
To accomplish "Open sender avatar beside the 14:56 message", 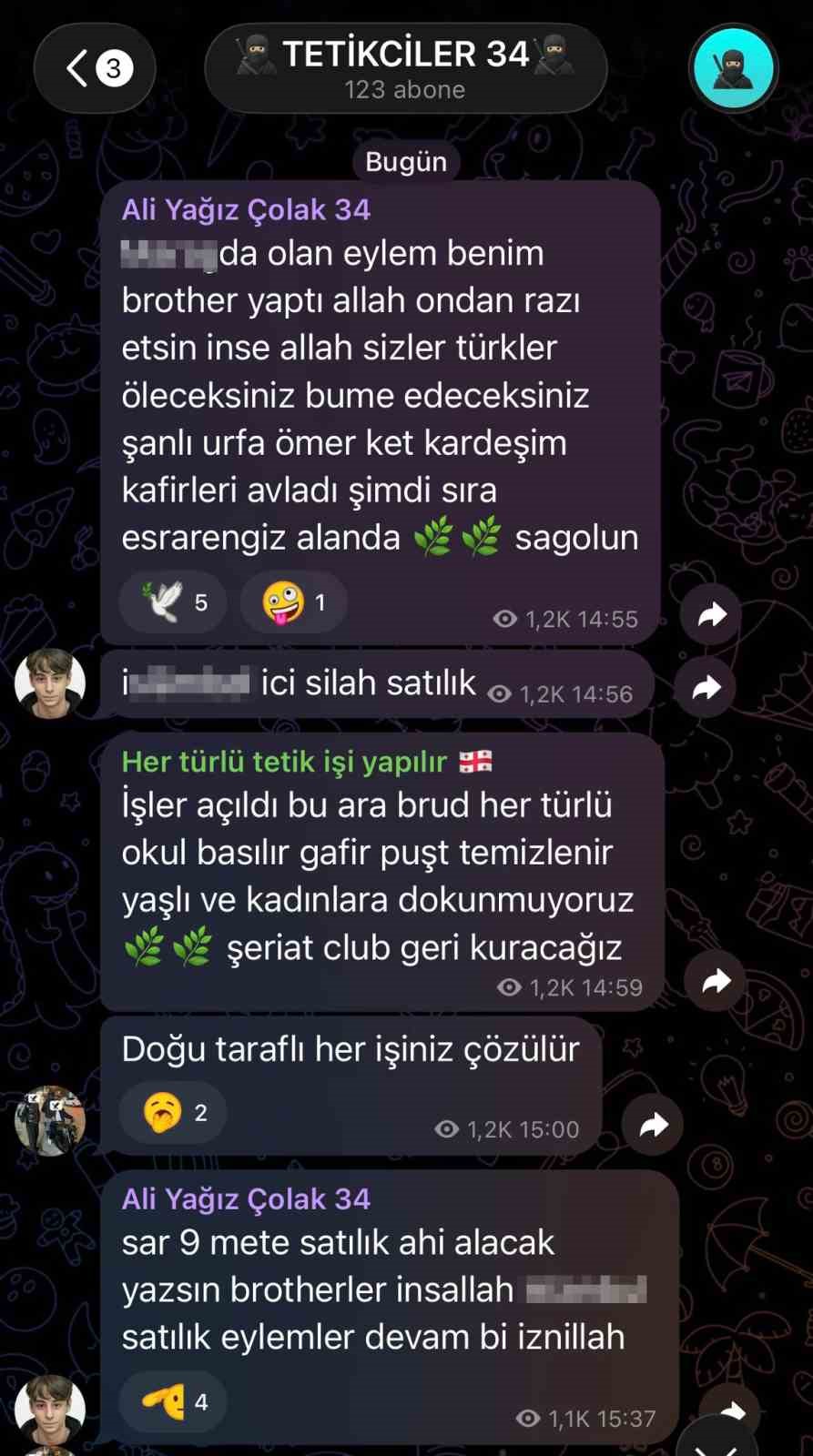I will (50, 683).
